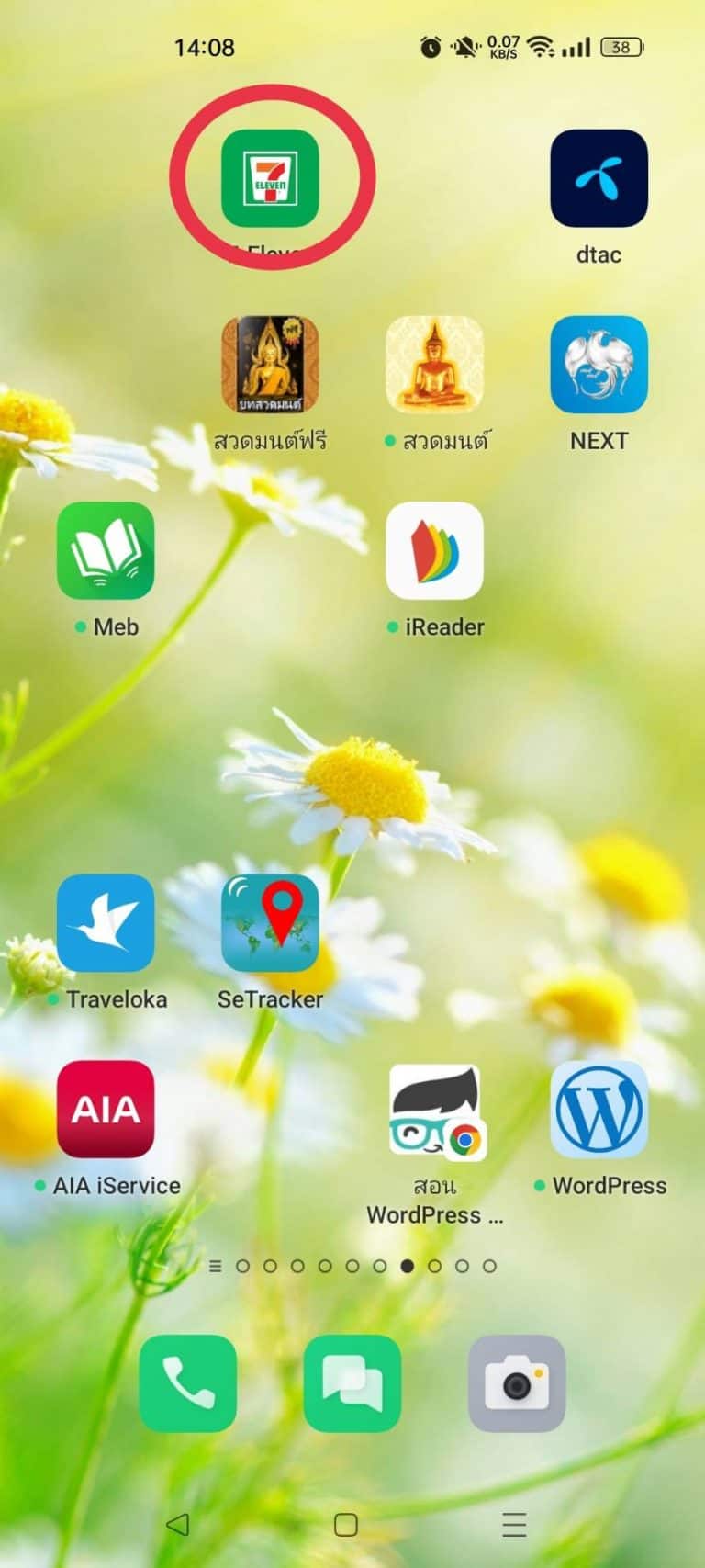
Task: Open the Meb reading app
Action: point(106,550)
